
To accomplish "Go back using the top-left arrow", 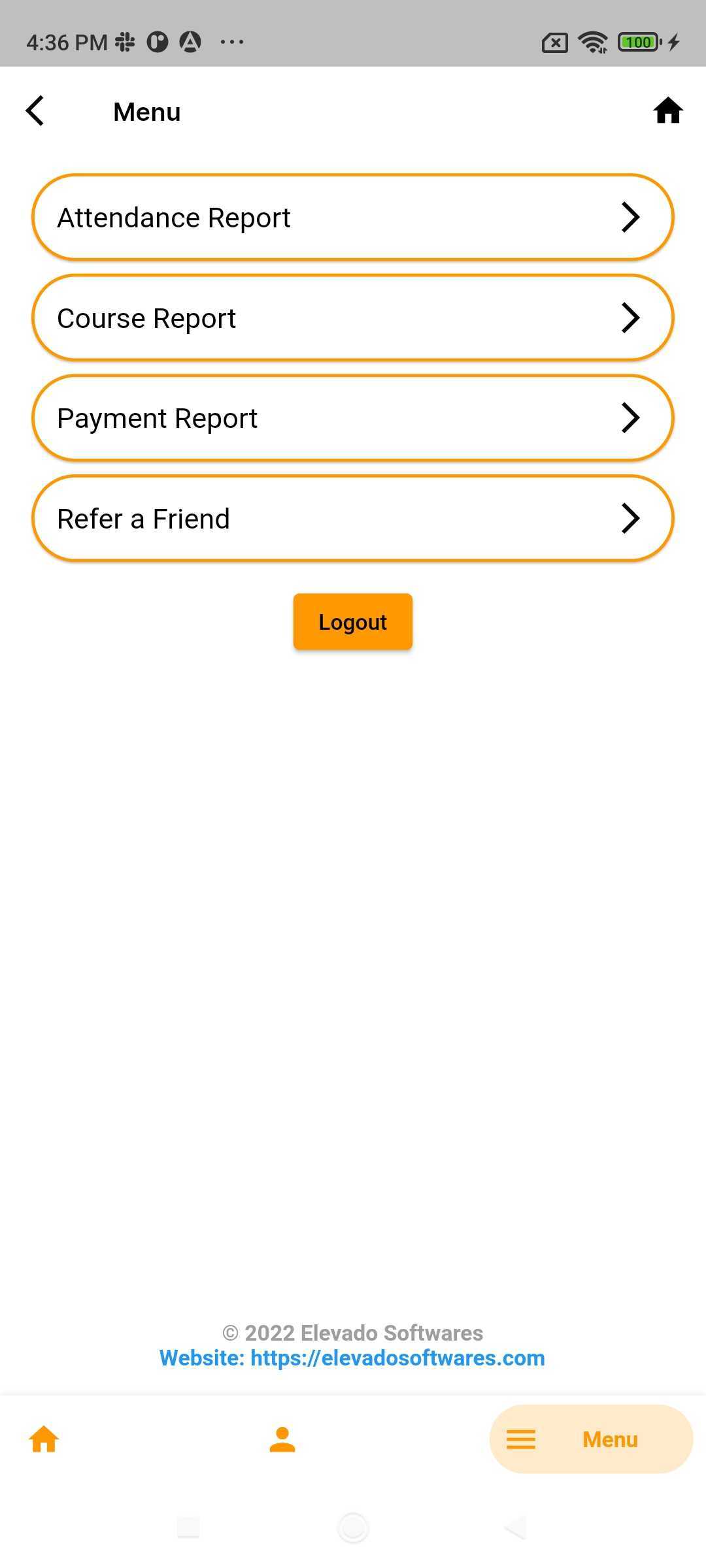I will (x=35, y=111).
